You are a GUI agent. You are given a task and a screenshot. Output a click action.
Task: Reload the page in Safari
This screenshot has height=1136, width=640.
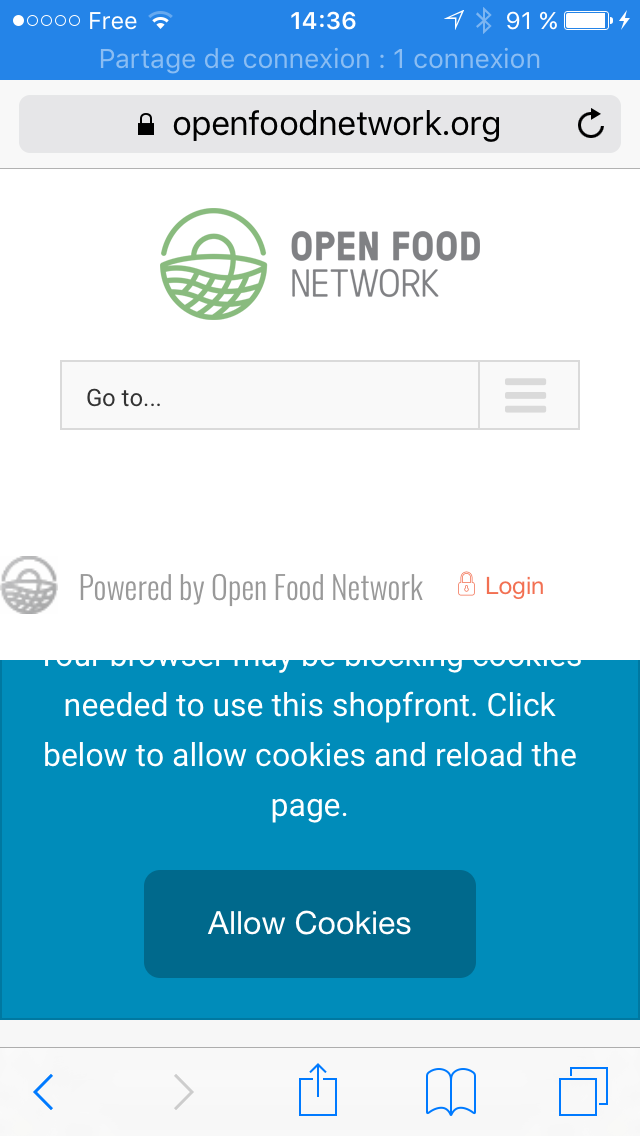(x=591, y=124)
